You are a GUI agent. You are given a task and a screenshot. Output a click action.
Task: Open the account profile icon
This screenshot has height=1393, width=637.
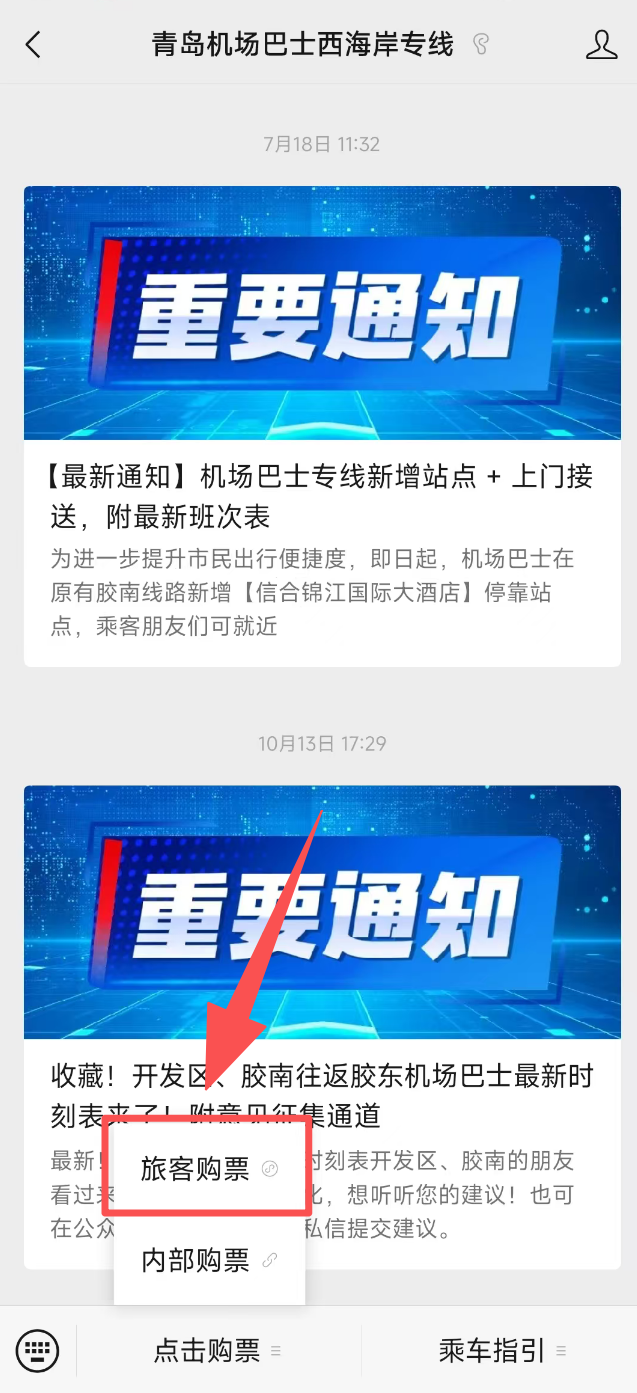601,44
